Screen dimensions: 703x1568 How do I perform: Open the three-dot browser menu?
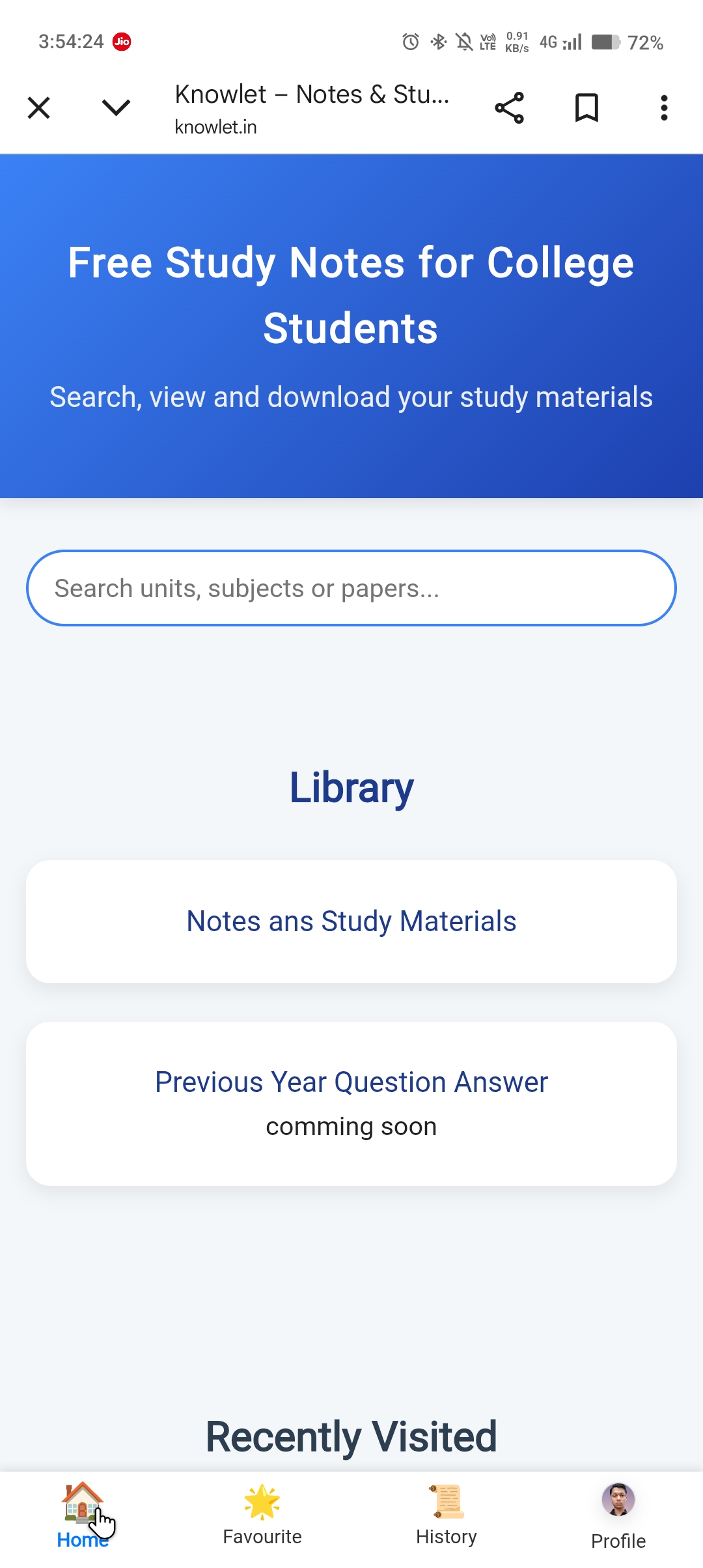pyautogui.click(x=663, y=107)
